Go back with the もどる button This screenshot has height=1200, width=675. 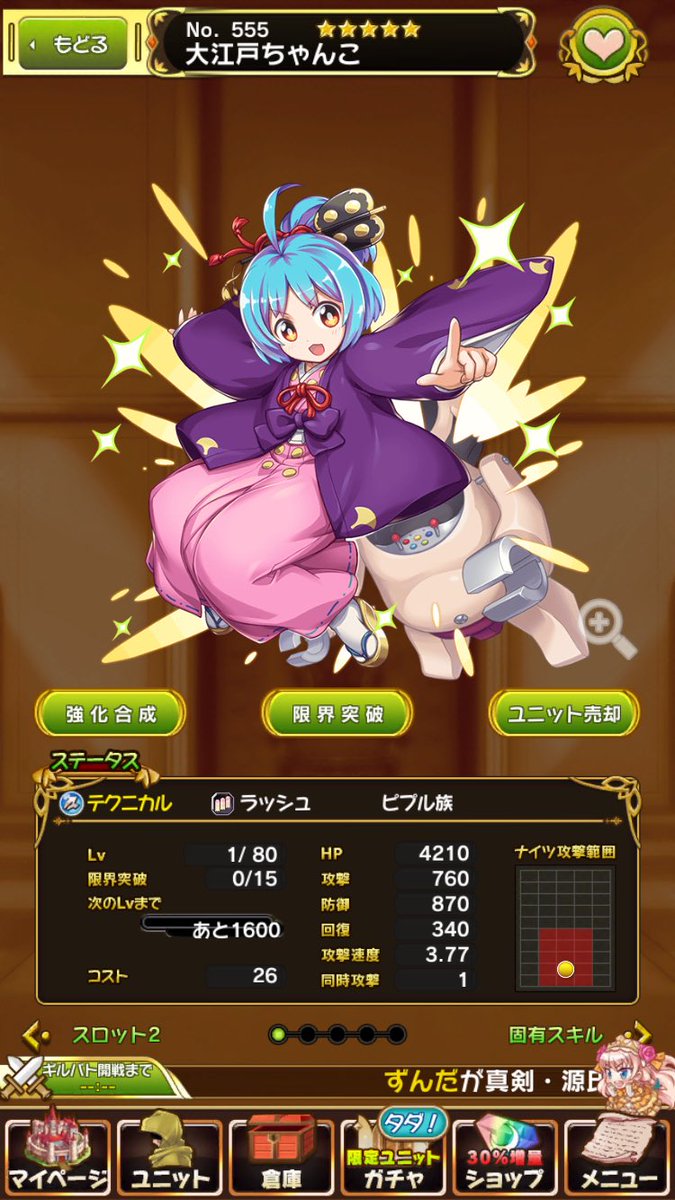pyautogui.click(x=72, y=43)
